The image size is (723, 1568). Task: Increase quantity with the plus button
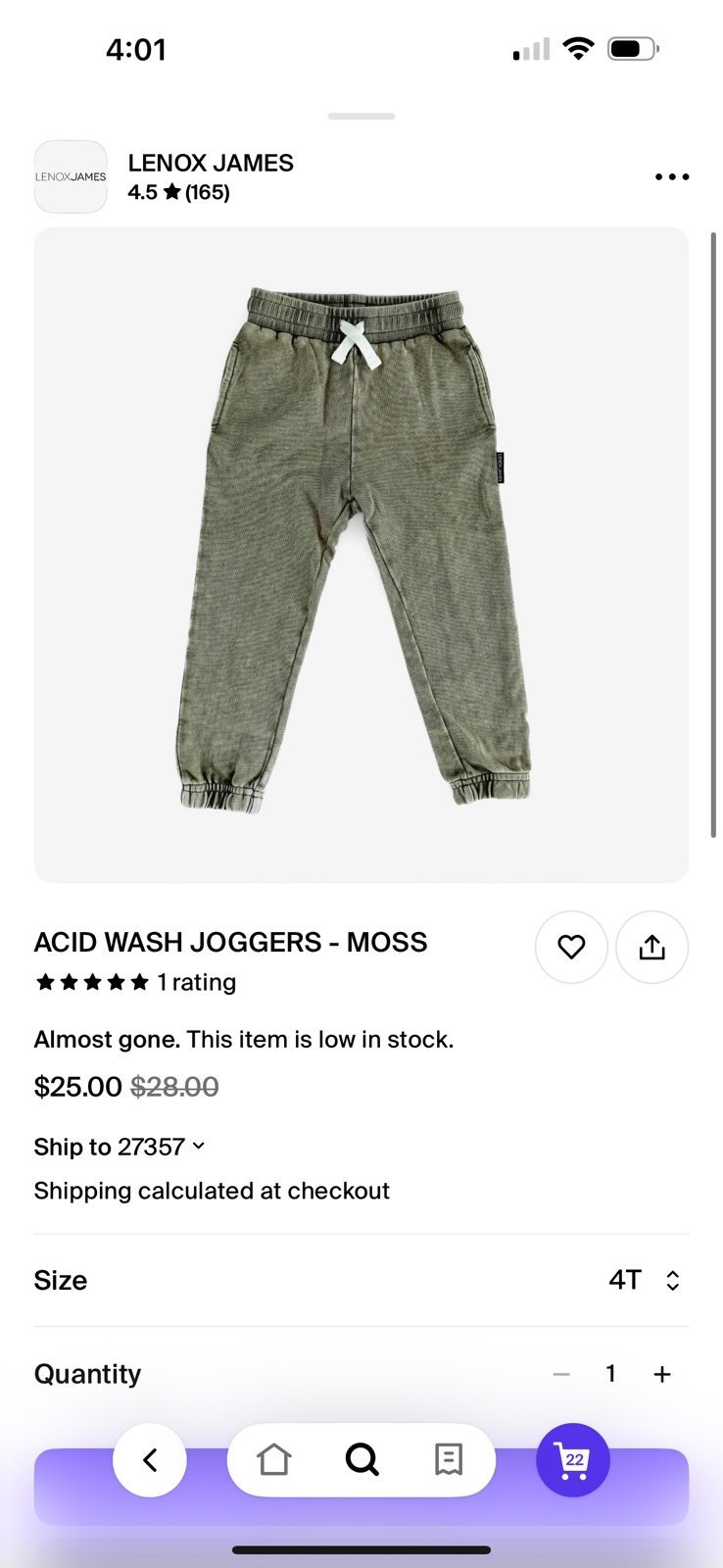coord(662,1374)
